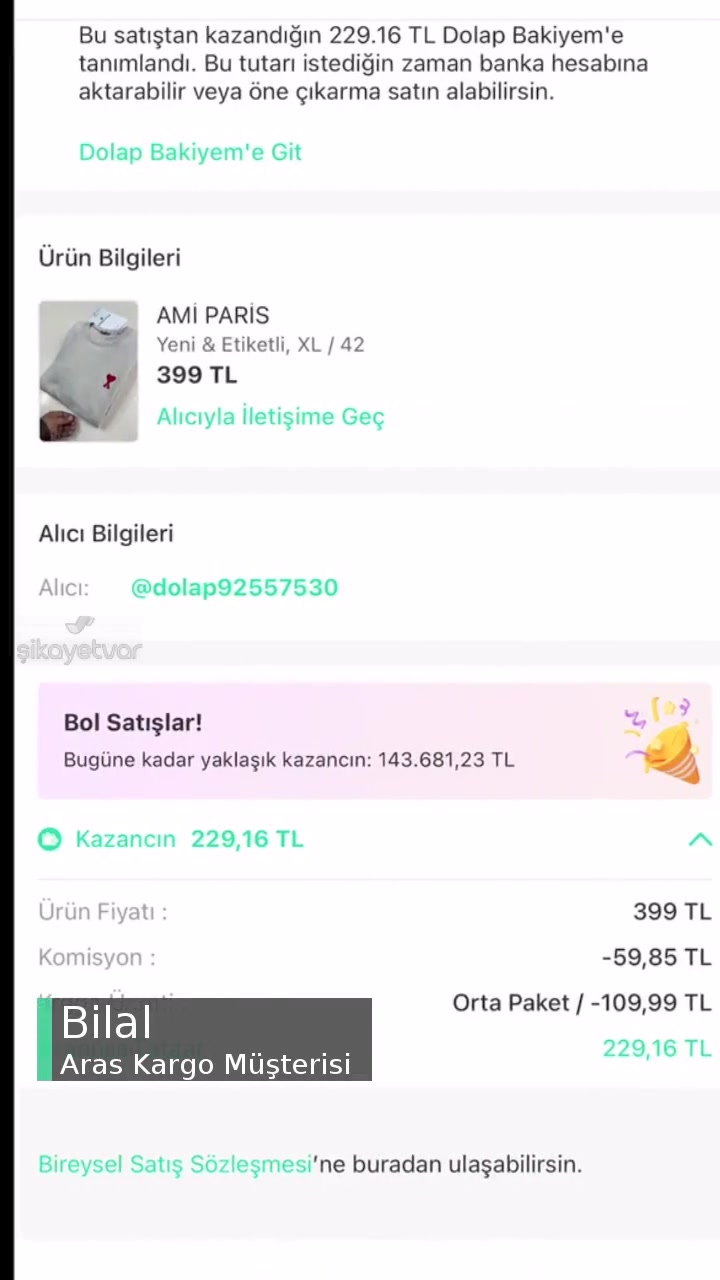The height and width of the screenshot is (1280, 720).
Task: Open the AMİ PARİS product thumbnail
Action: 88,370
